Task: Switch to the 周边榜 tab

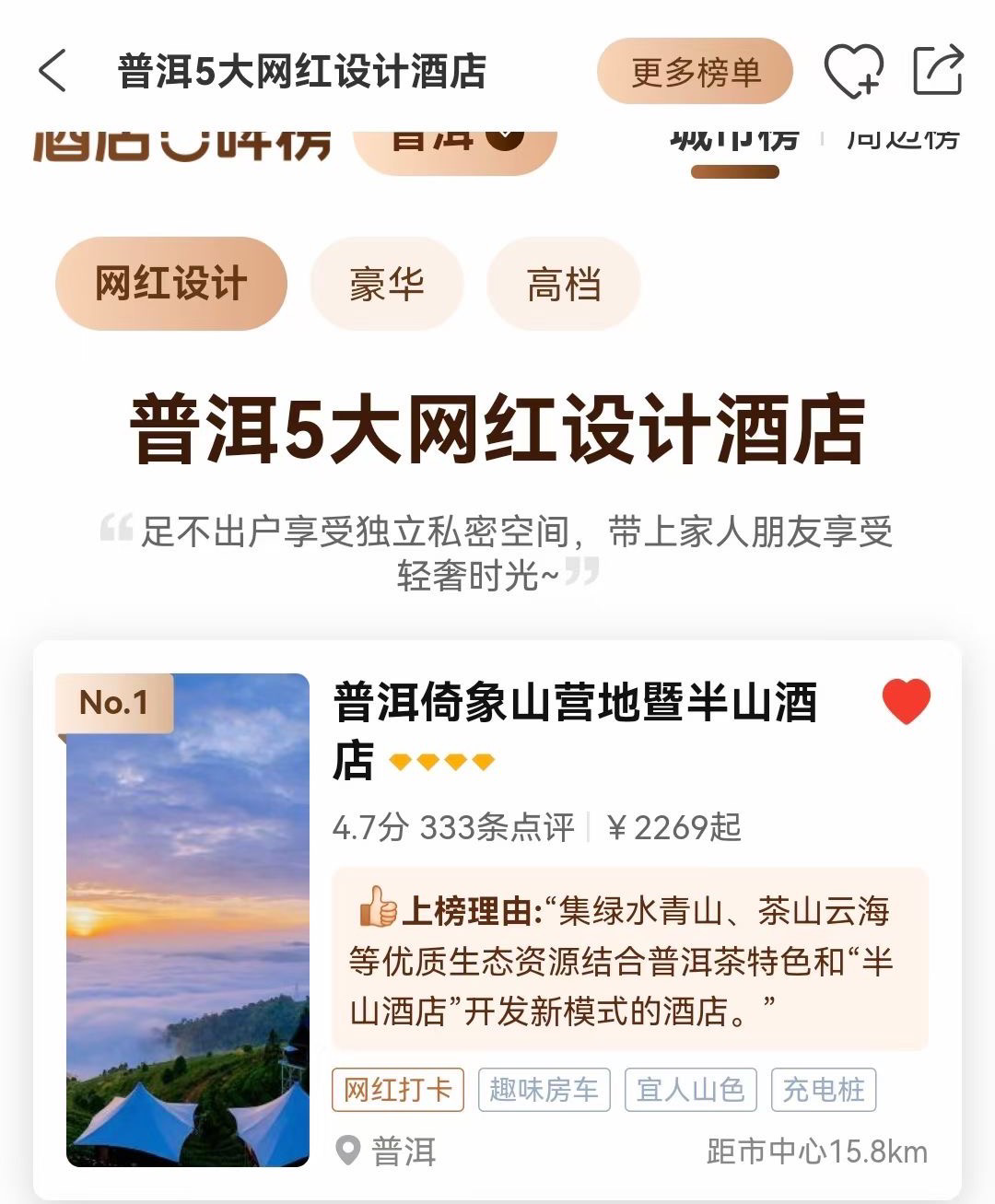Action: click(x=903, y=140)
